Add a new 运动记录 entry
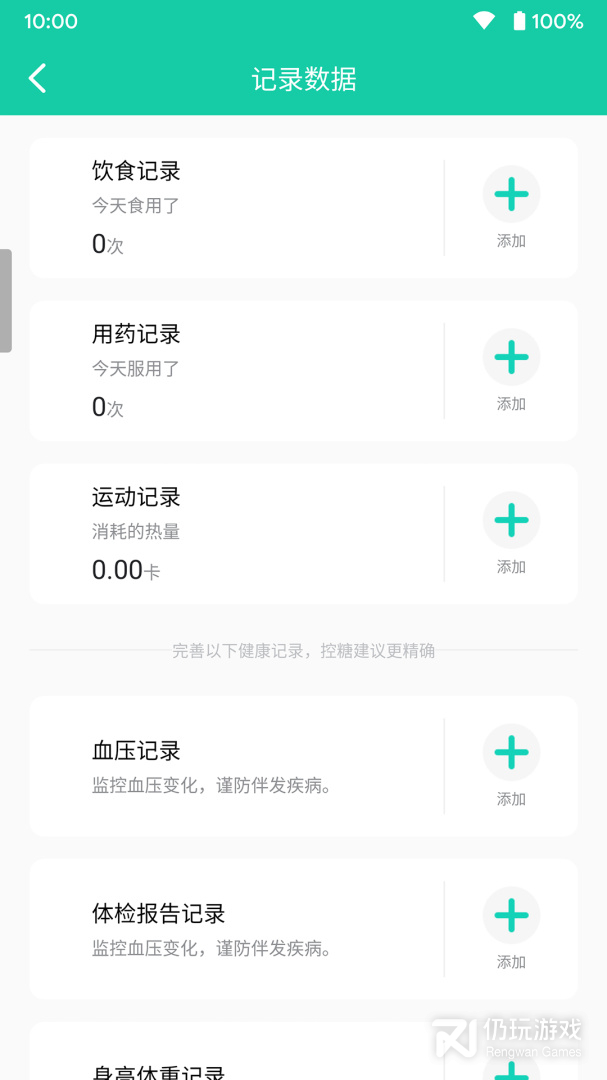This screenshot has width=607, height=1080. coord(511,521)
